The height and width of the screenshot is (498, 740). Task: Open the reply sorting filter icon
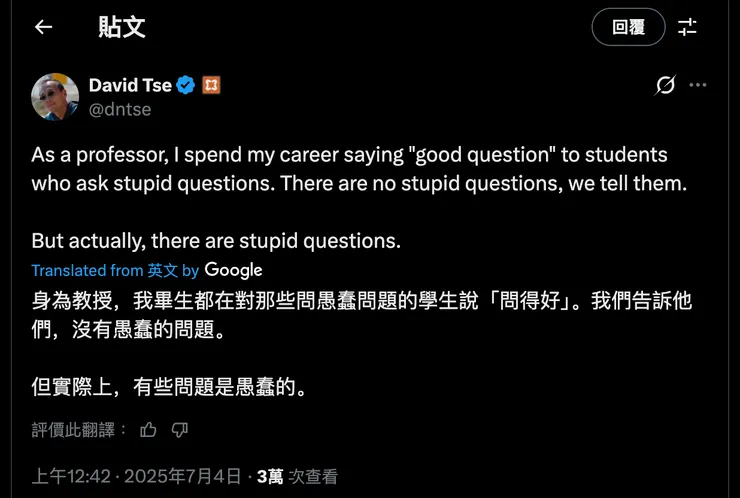(x=687, y=27)
